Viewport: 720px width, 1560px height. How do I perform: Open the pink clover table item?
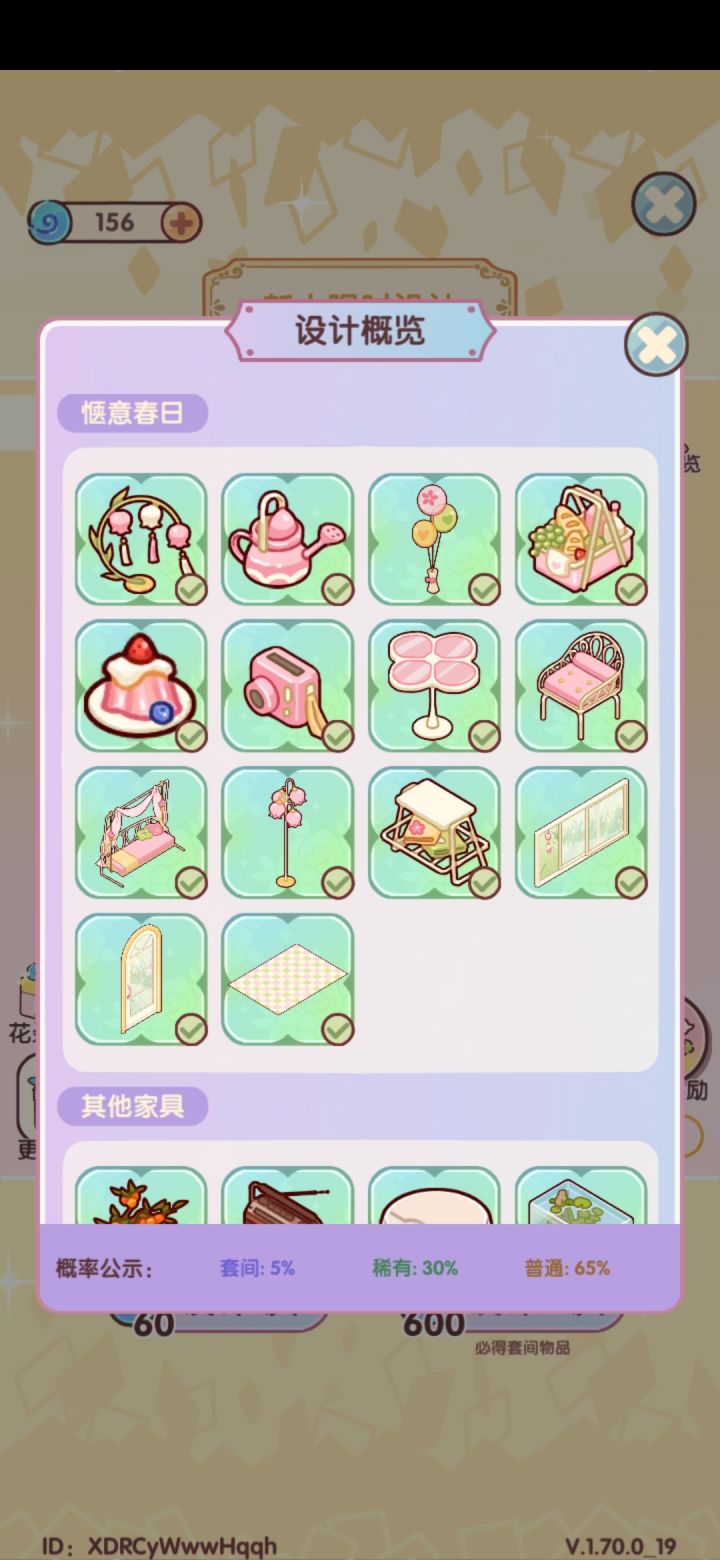point(434,686)
